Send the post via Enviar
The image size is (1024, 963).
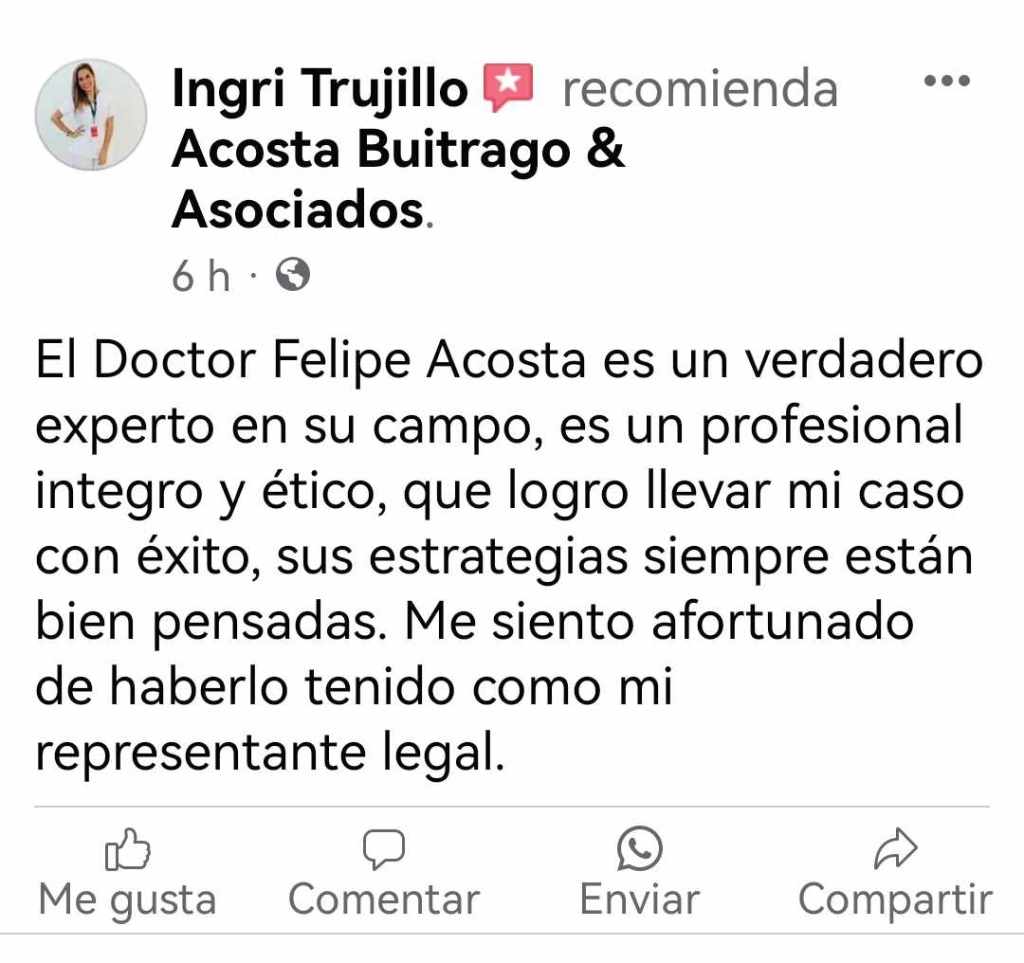tap(639, 876)
